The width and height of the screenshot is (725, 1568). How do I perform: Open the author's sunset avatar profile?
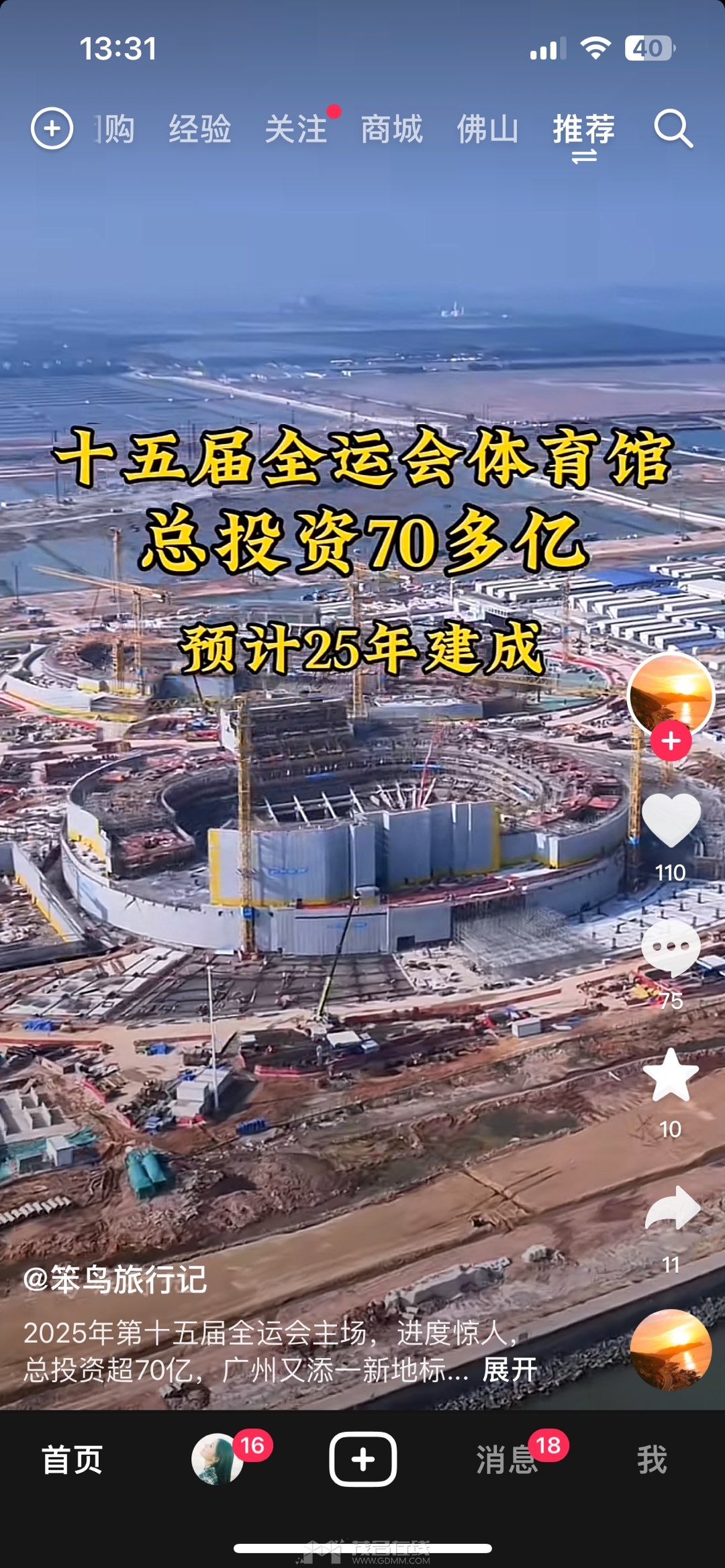click(x=671, y=694)
